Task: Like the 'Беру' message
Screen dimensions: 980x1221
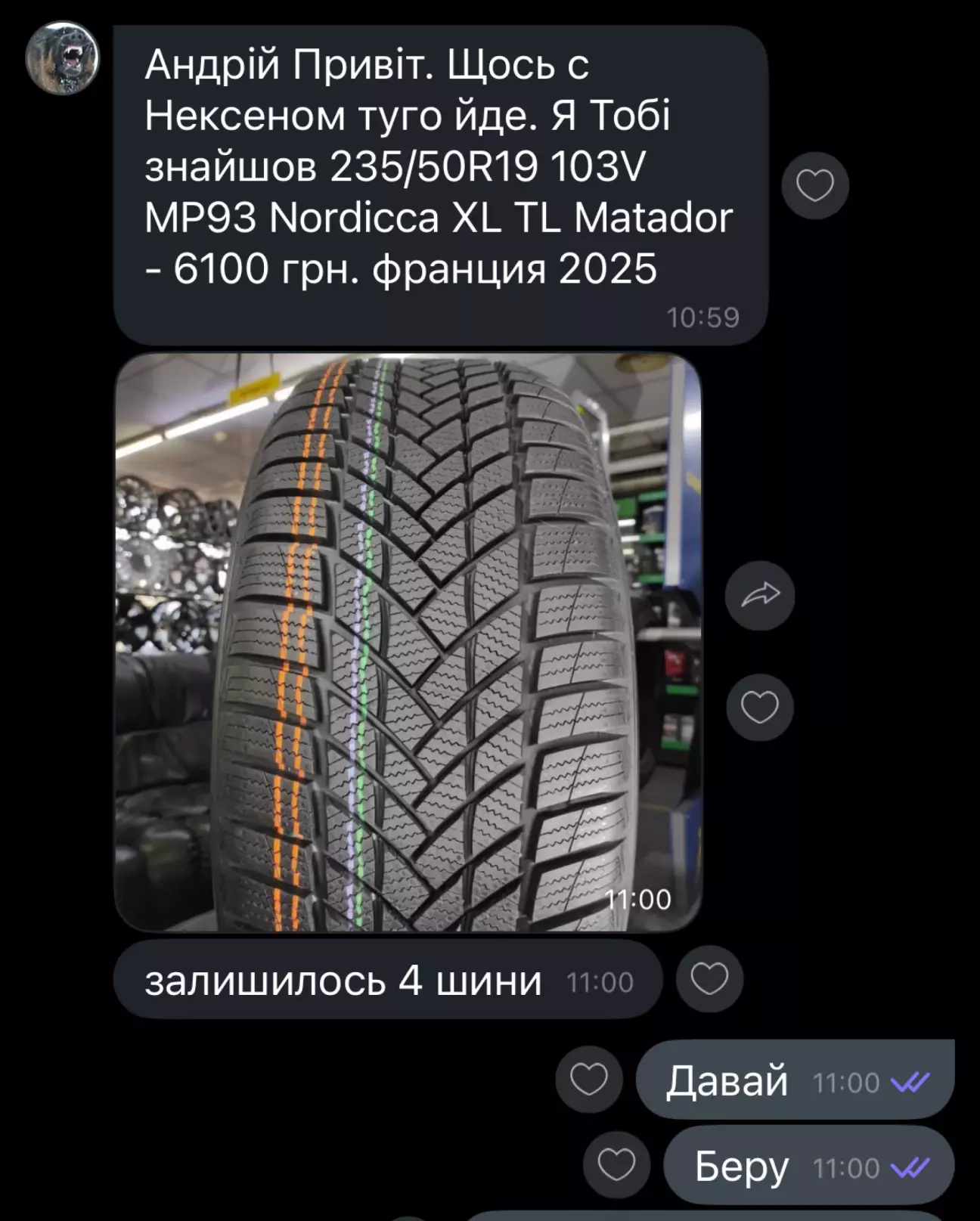Action: 616,1164
